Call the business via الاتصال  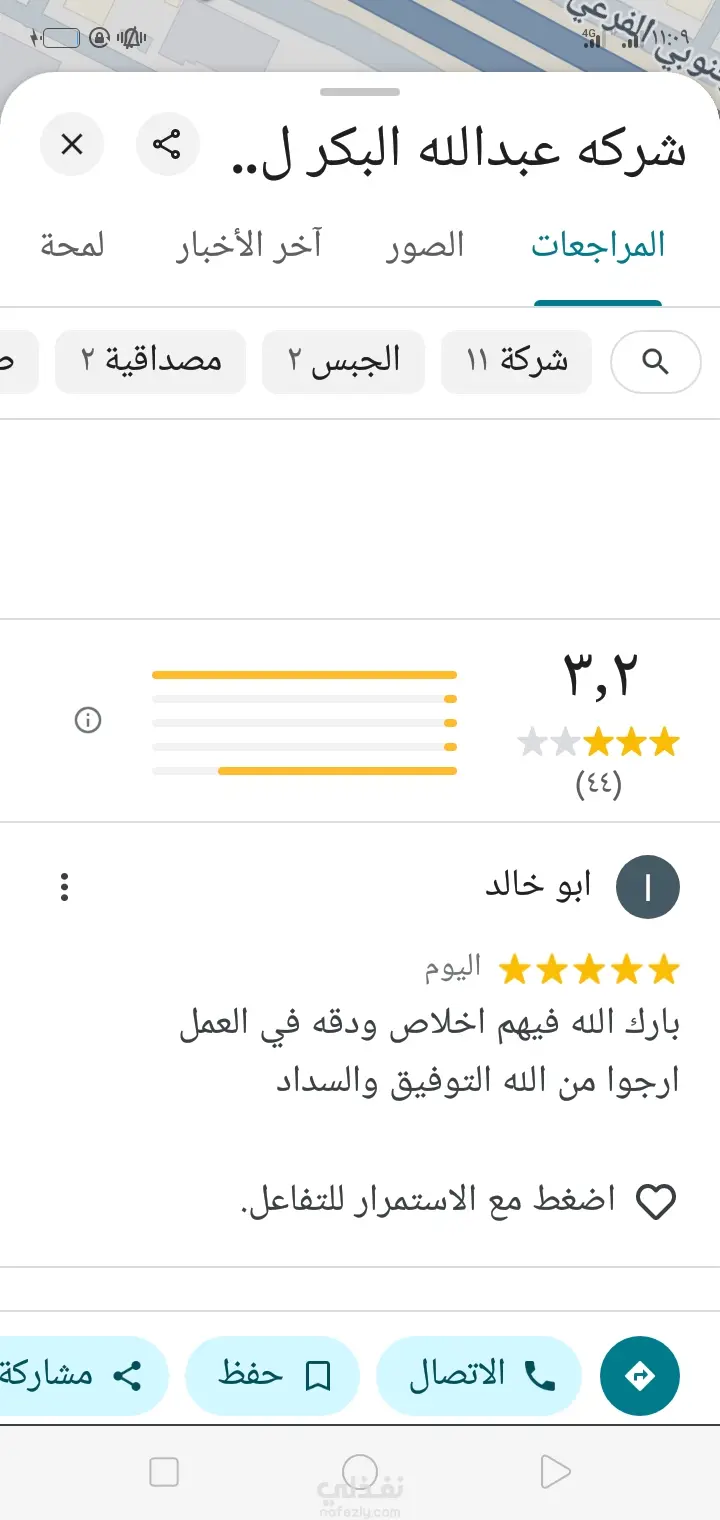tap(480, 1376)
